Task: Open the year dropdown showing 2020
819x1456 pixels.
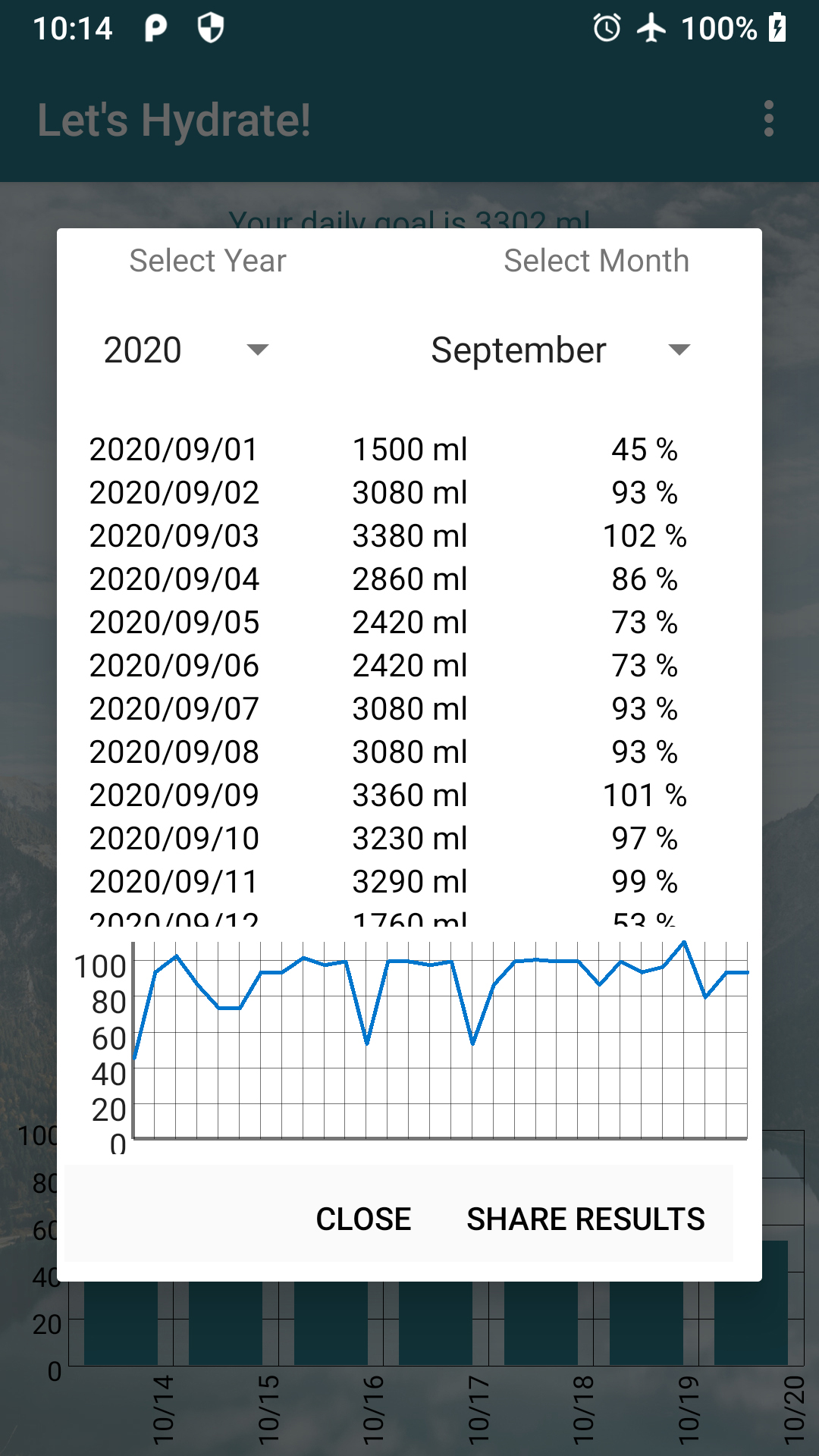Action: pyautogui.click(x=186, y=350)
